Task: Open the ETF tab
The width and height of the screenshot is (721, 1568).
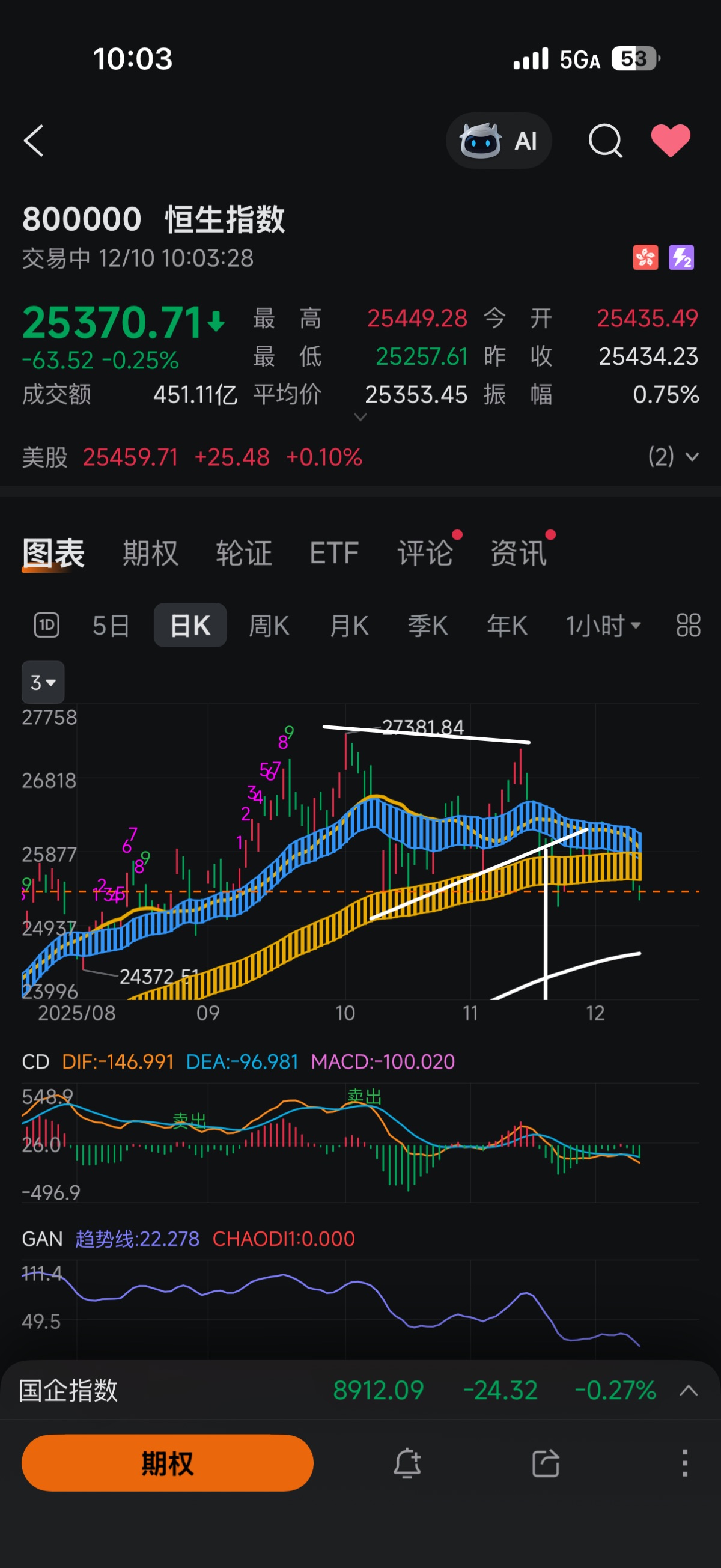Action: click(334, 554)
